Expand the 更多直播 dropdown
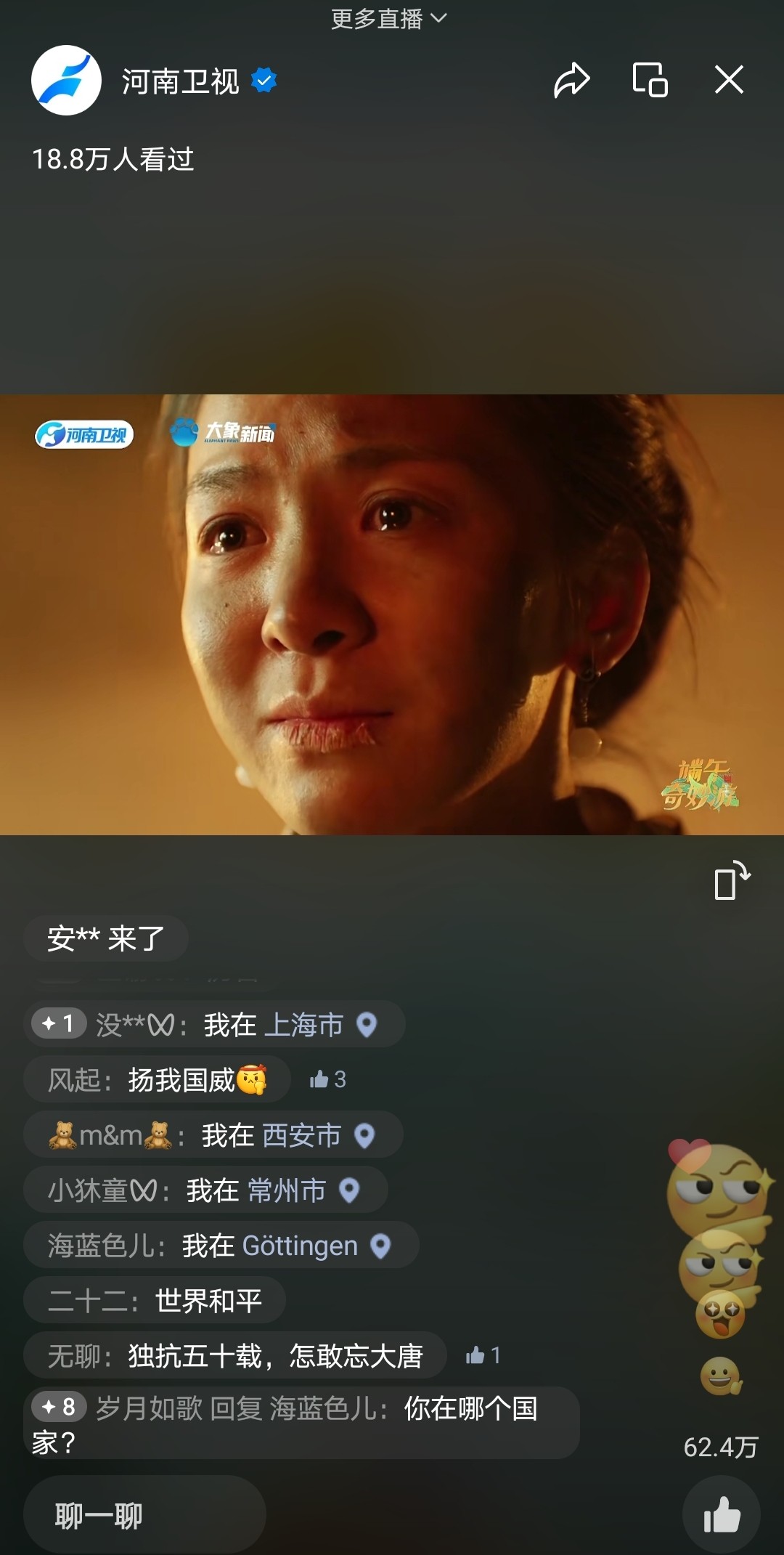 click(x=389, y=18)
